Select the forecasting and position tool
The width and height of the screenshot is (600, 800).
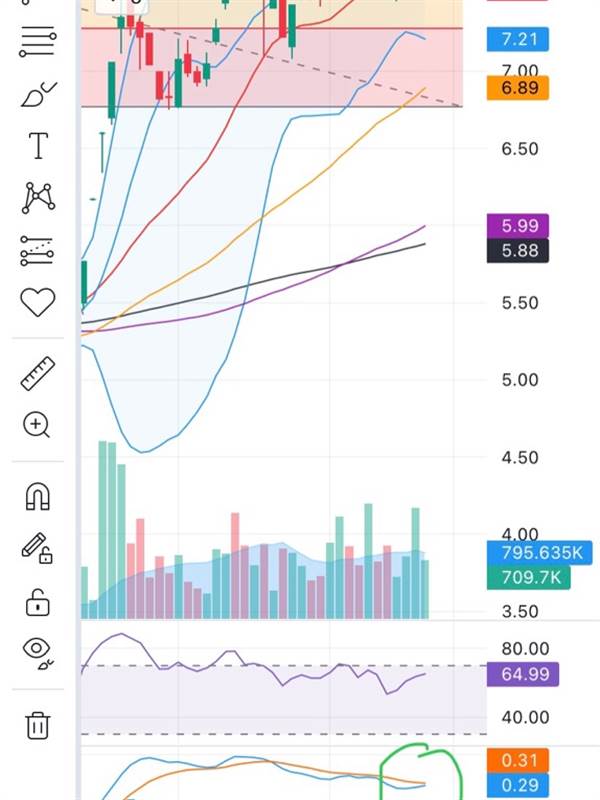[x=38, y=250]
